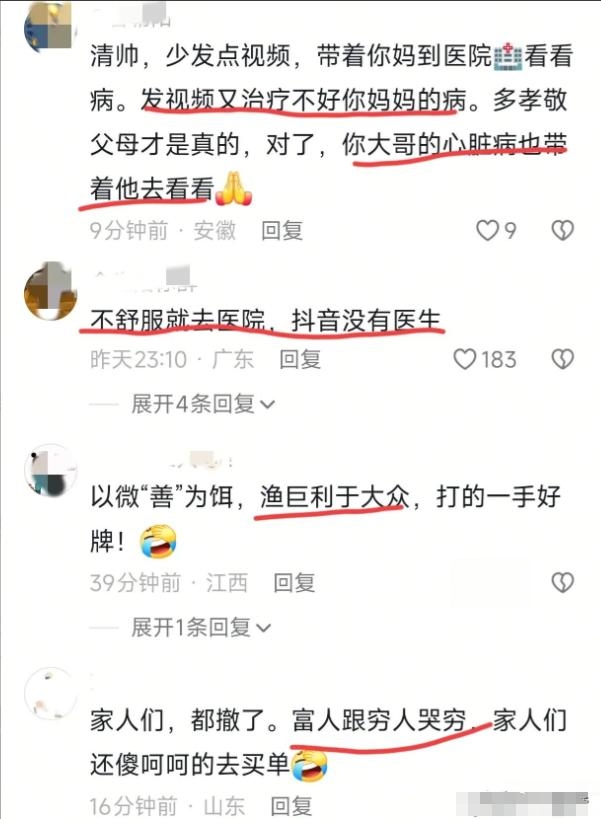Dislike the comment posted 9分钟前
Viewport: 601px width, 819px height.
tap(563, 231)
